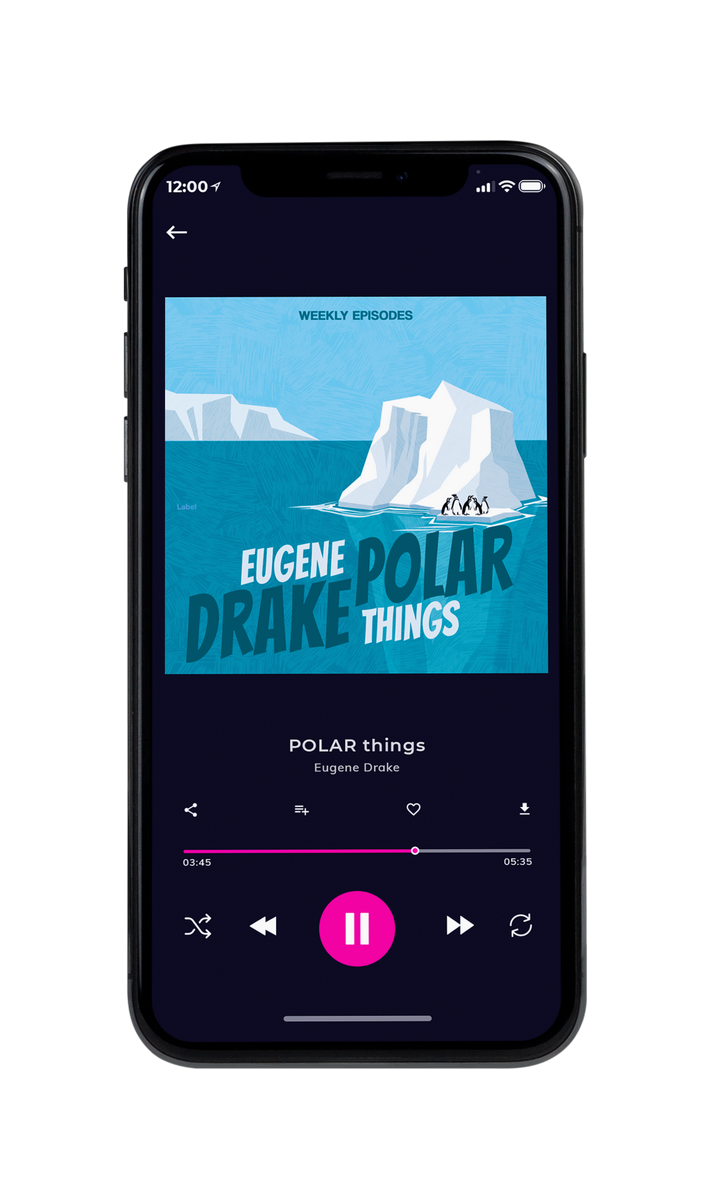The image size is (720, 1200).
Task: Go back with the arrow icon
Action: 177,232
